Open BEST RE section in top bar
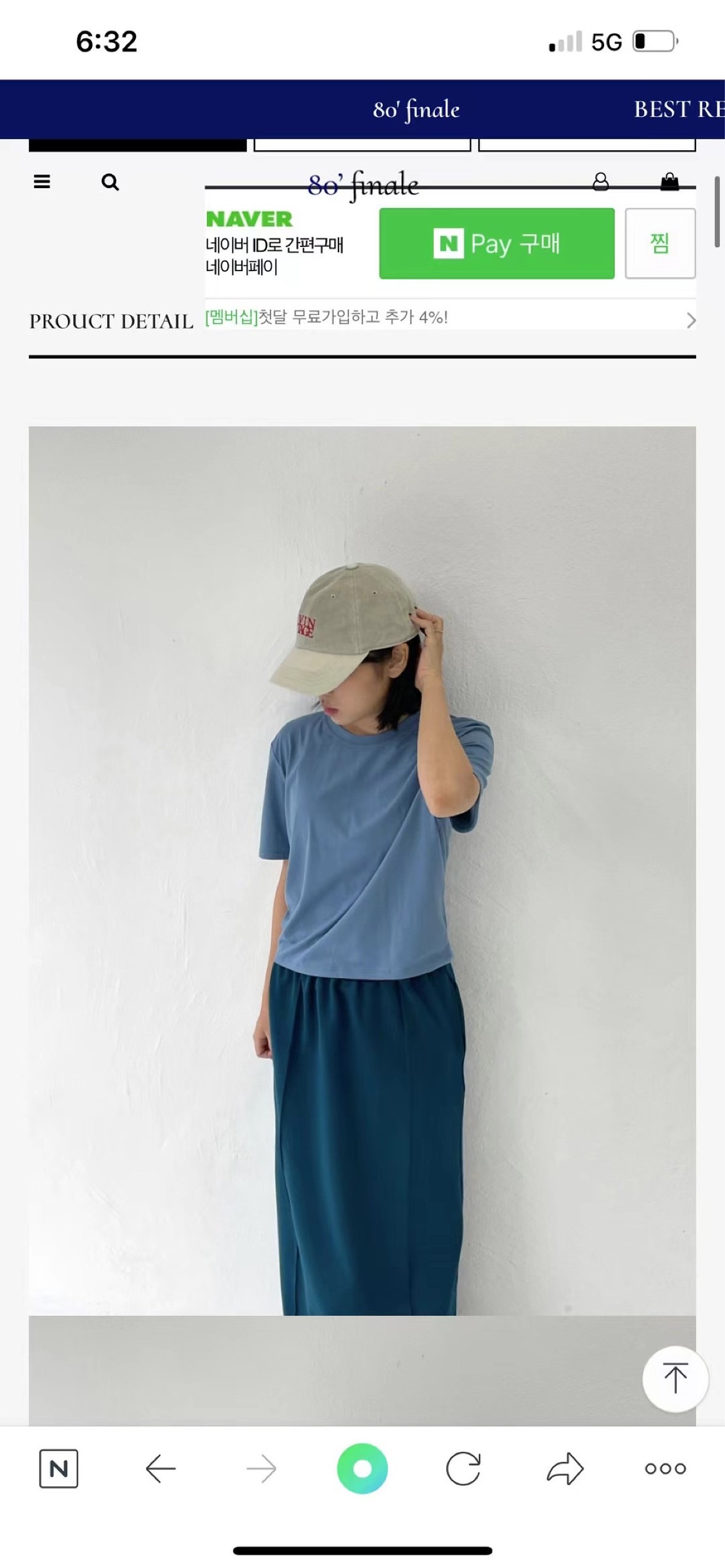This screenshot has width=725, height=1568. [678, 110]
